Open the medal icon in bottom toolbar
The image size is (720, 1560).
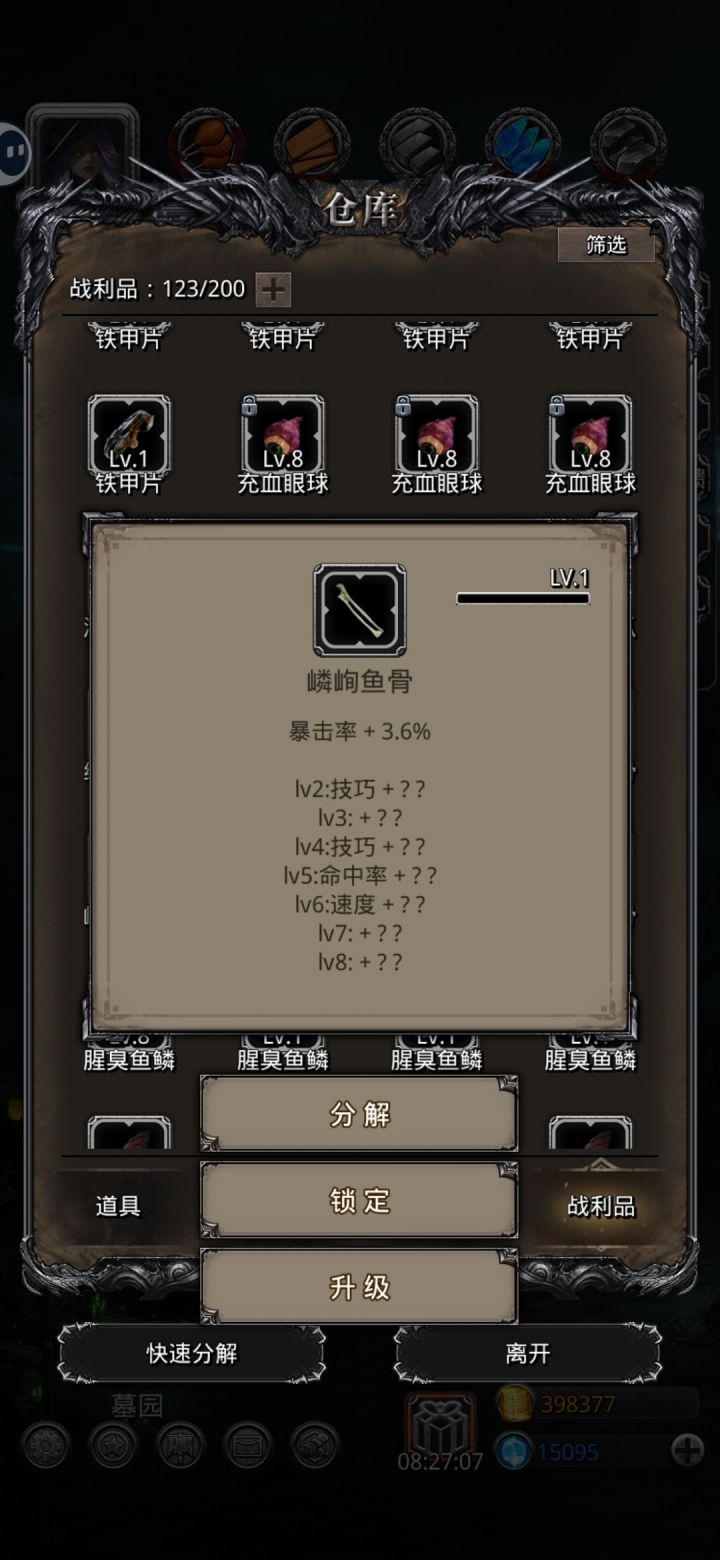pos(113,1446)
